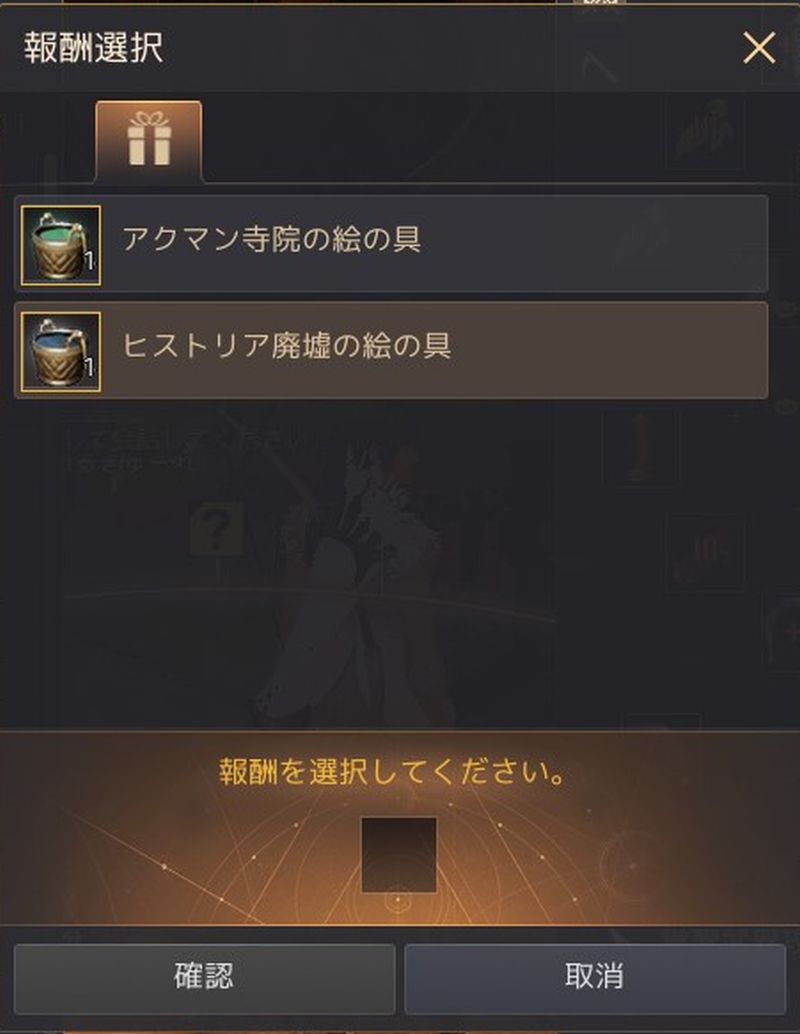
Task: Select the gift box tab
Action: point(149,141)
